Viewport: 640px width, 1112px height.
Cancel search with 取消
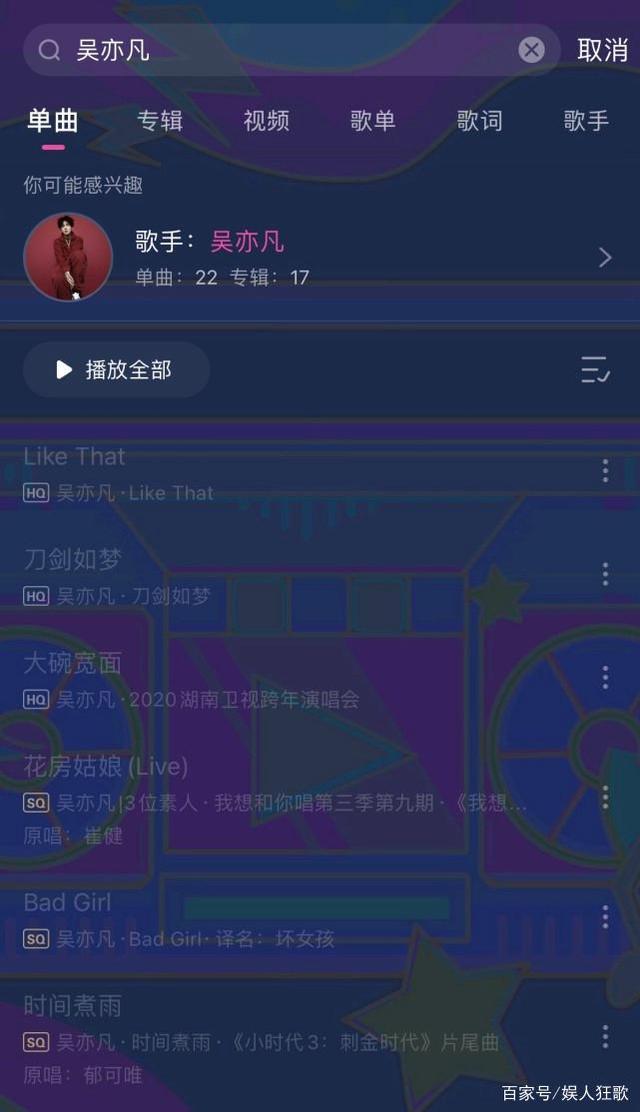click(602, 50)
